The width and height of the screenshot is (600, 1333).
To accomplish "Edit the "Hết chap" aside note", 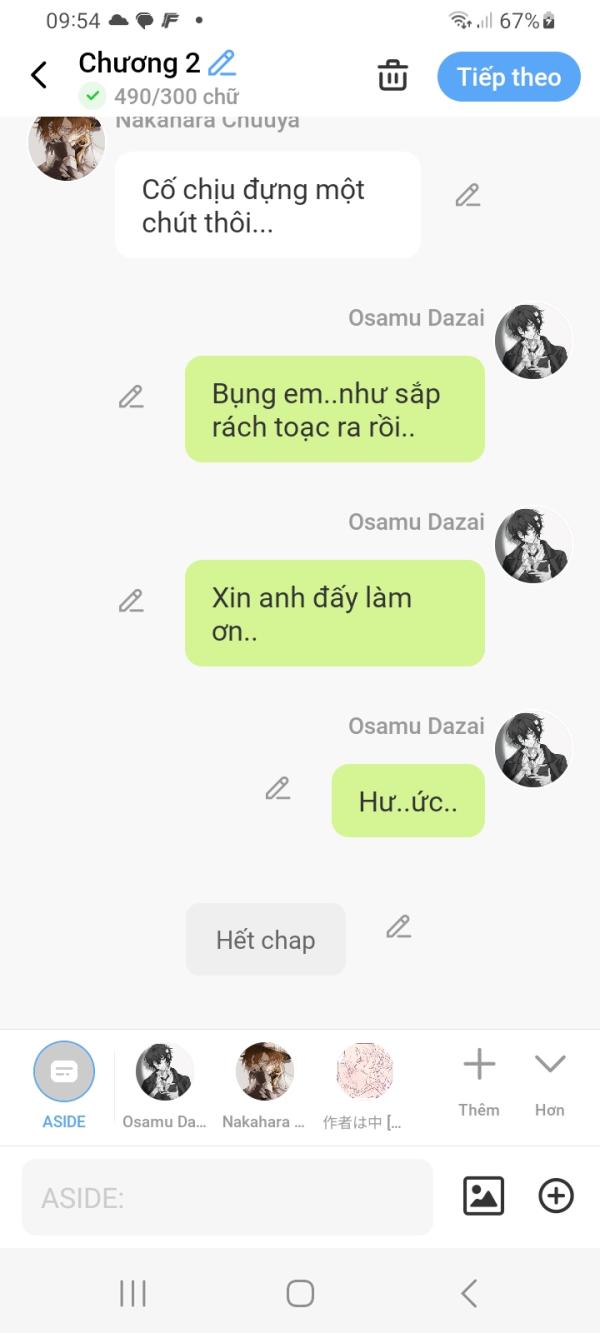I will point(399,927).
